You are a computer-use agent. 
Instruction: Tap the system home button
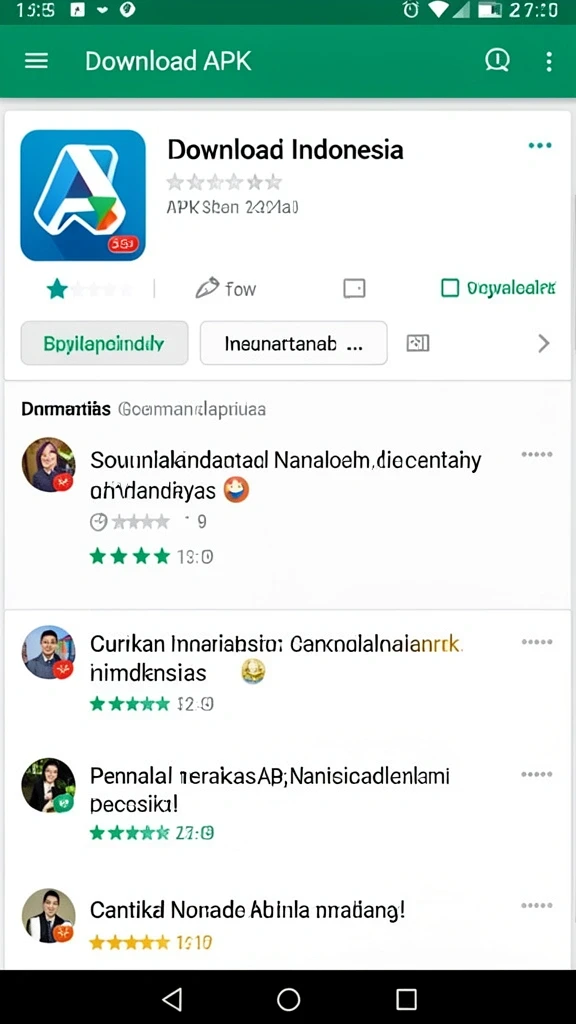pos(289,999)
